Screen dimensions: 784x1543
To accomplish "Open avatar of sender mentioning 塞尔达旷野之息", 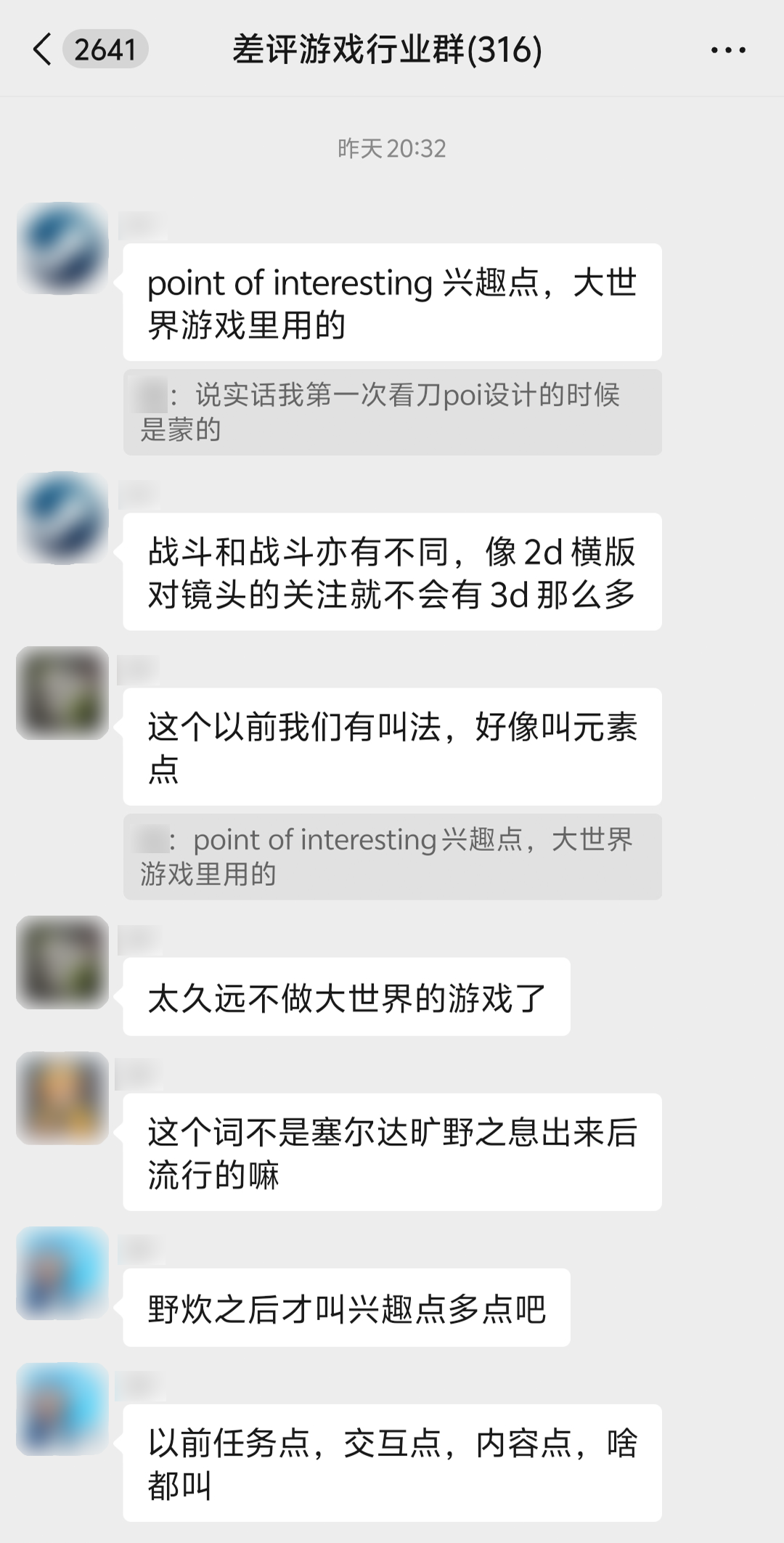I will click(x=62, y=1098).
